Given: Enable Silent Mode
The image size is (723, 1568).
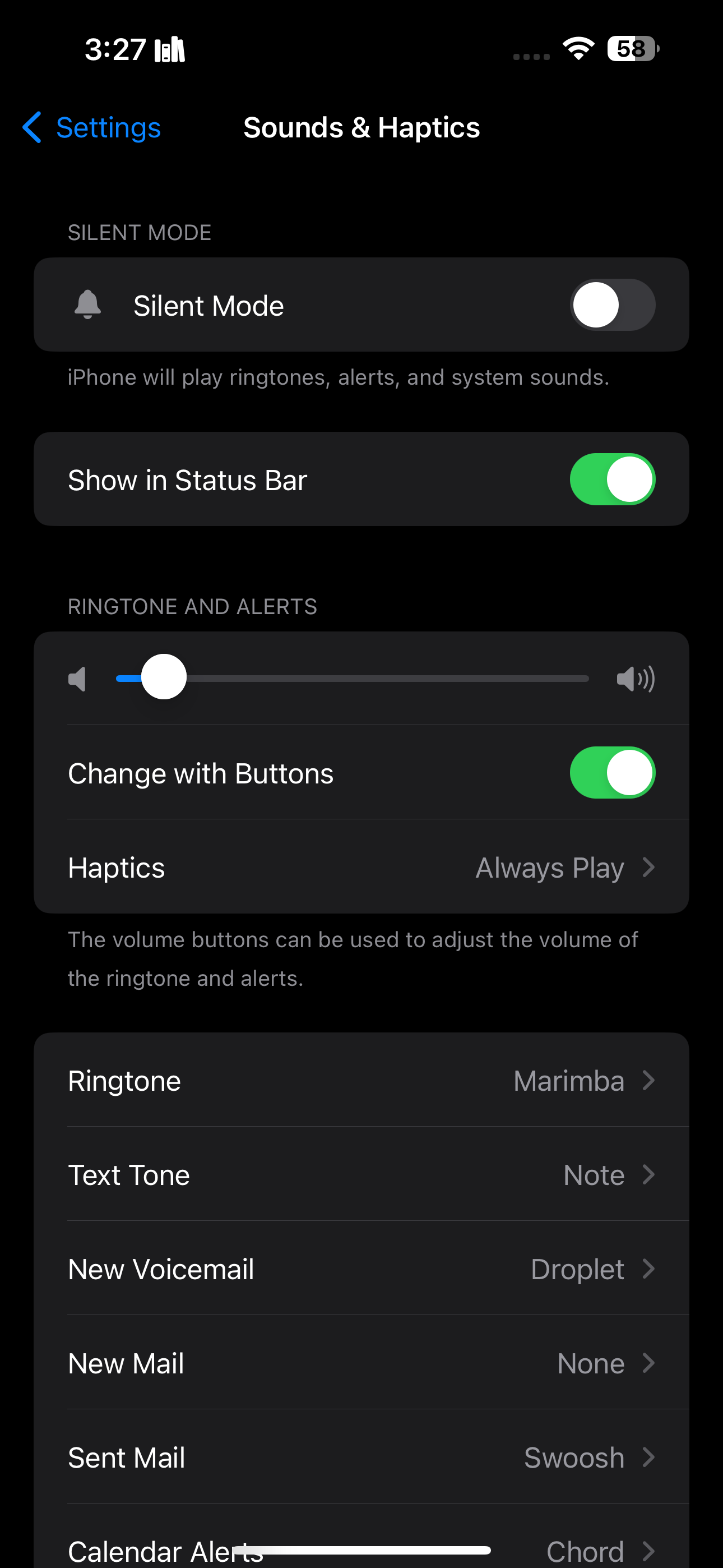Looking at the screenshot, I should click(x=612, y=305).
